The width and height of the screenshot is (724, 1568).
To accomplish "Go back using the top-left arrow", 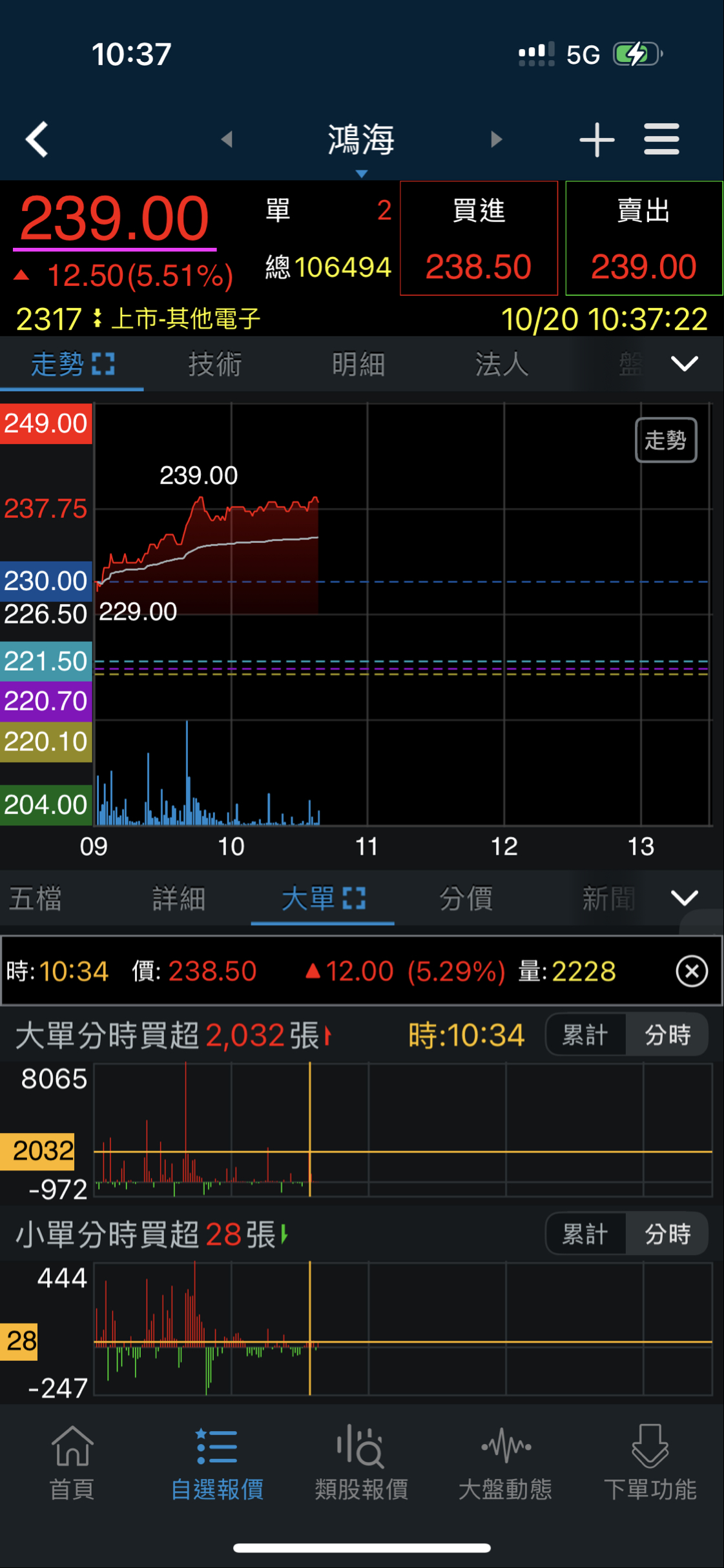I will (x=37, y=139).
